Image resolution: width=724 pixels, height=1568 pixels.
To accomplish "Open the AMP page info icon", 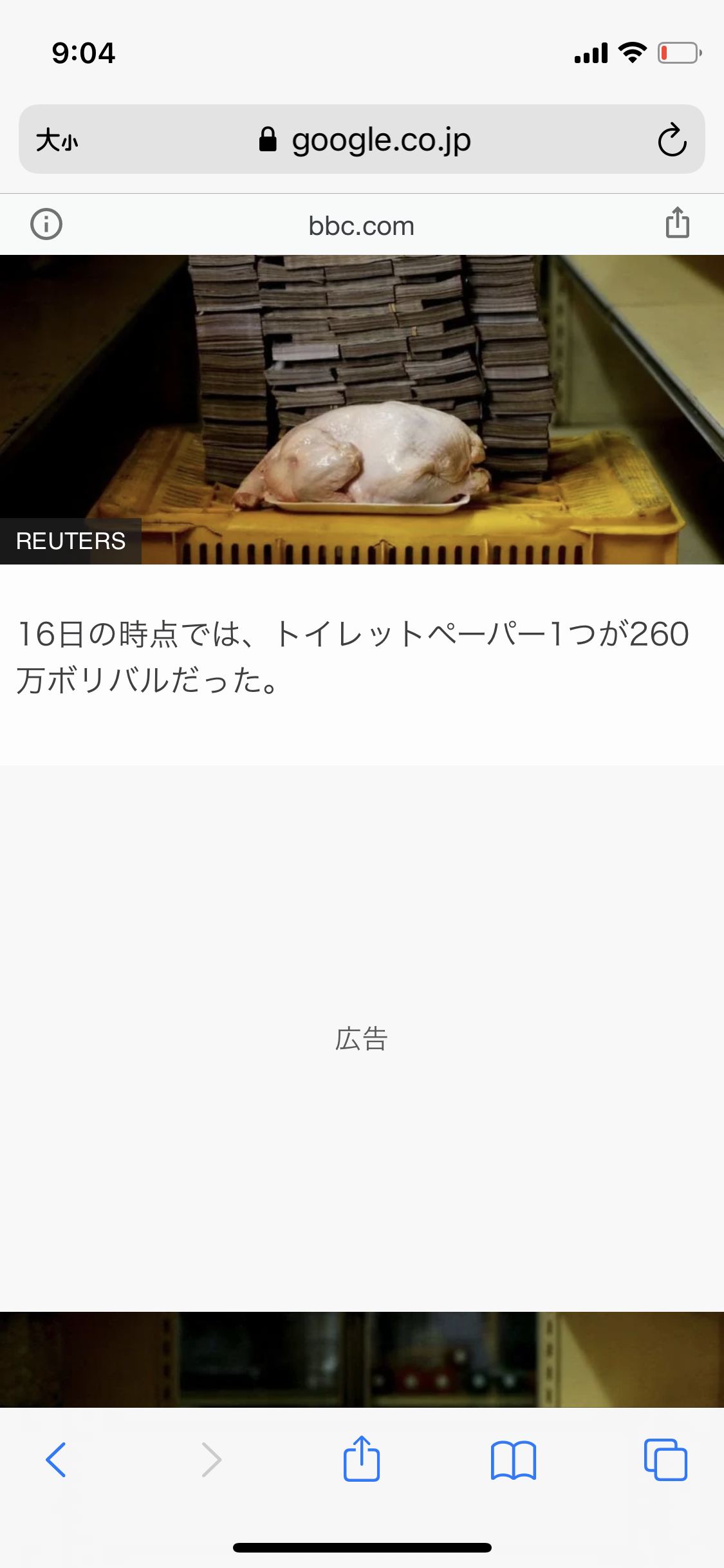I will point(46,225).
